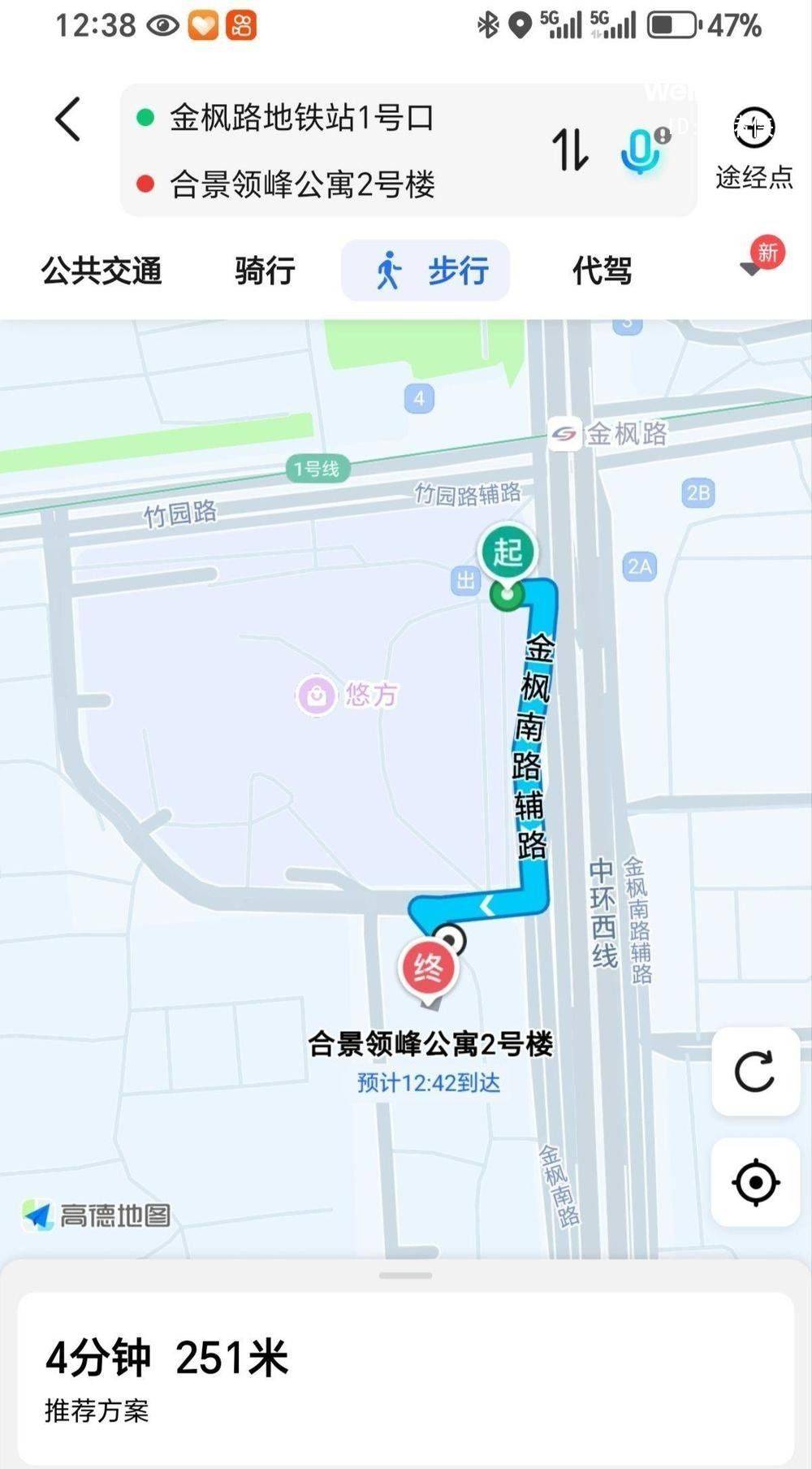Viewport: 812px width, 1469px height.
Task: Switch to the 代驾 tab
Action: (602, 271)
